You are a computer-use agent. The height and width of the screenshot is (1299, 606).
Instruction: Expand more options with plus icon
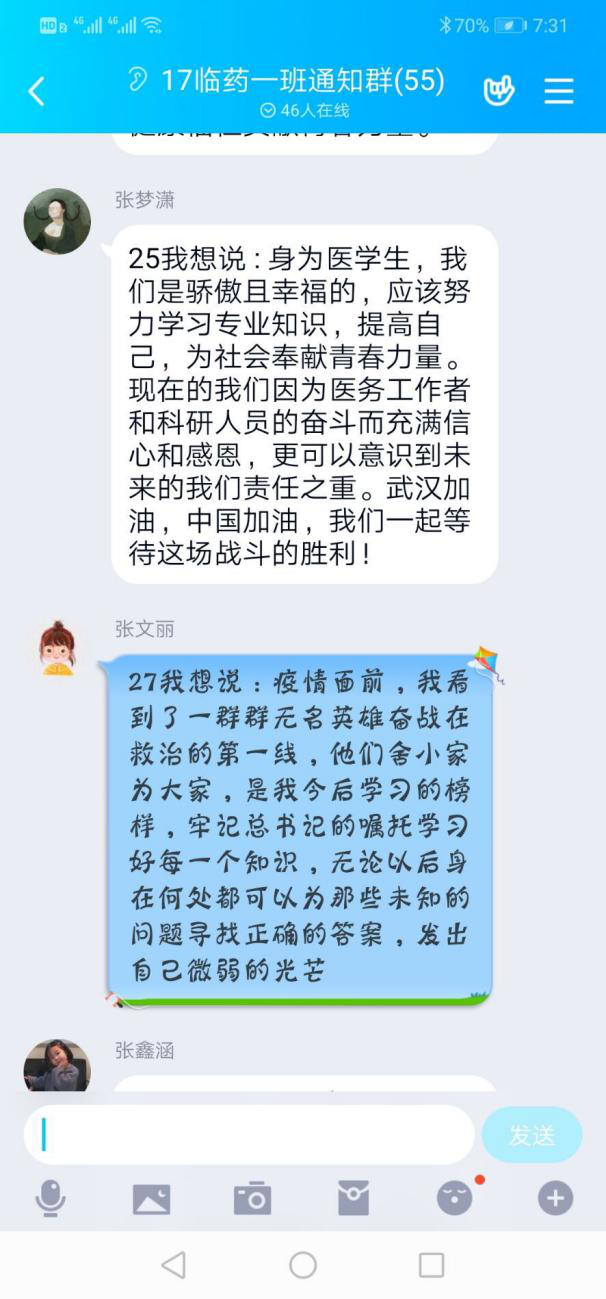click(x=555, y=1197)
